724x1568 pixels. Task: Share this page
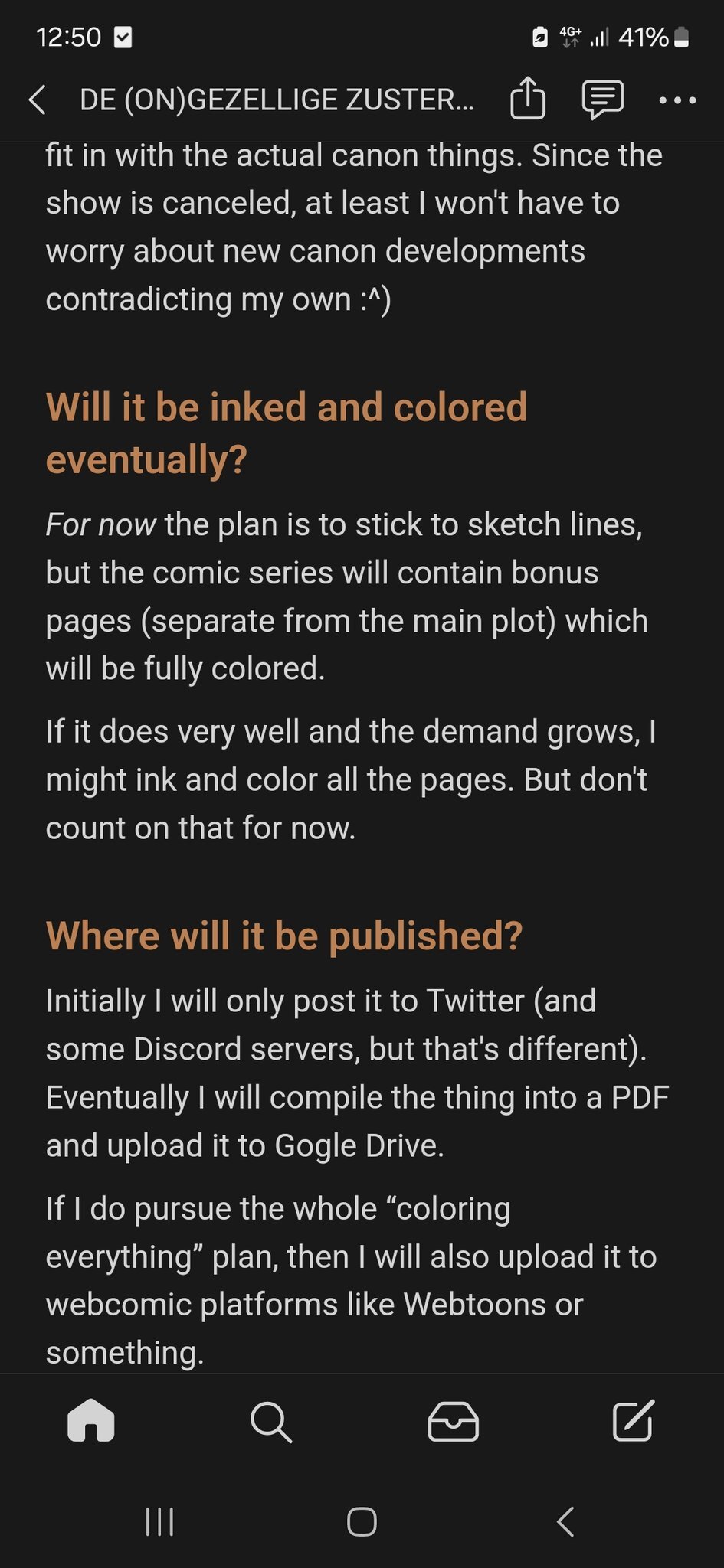[x=528, y=99]
